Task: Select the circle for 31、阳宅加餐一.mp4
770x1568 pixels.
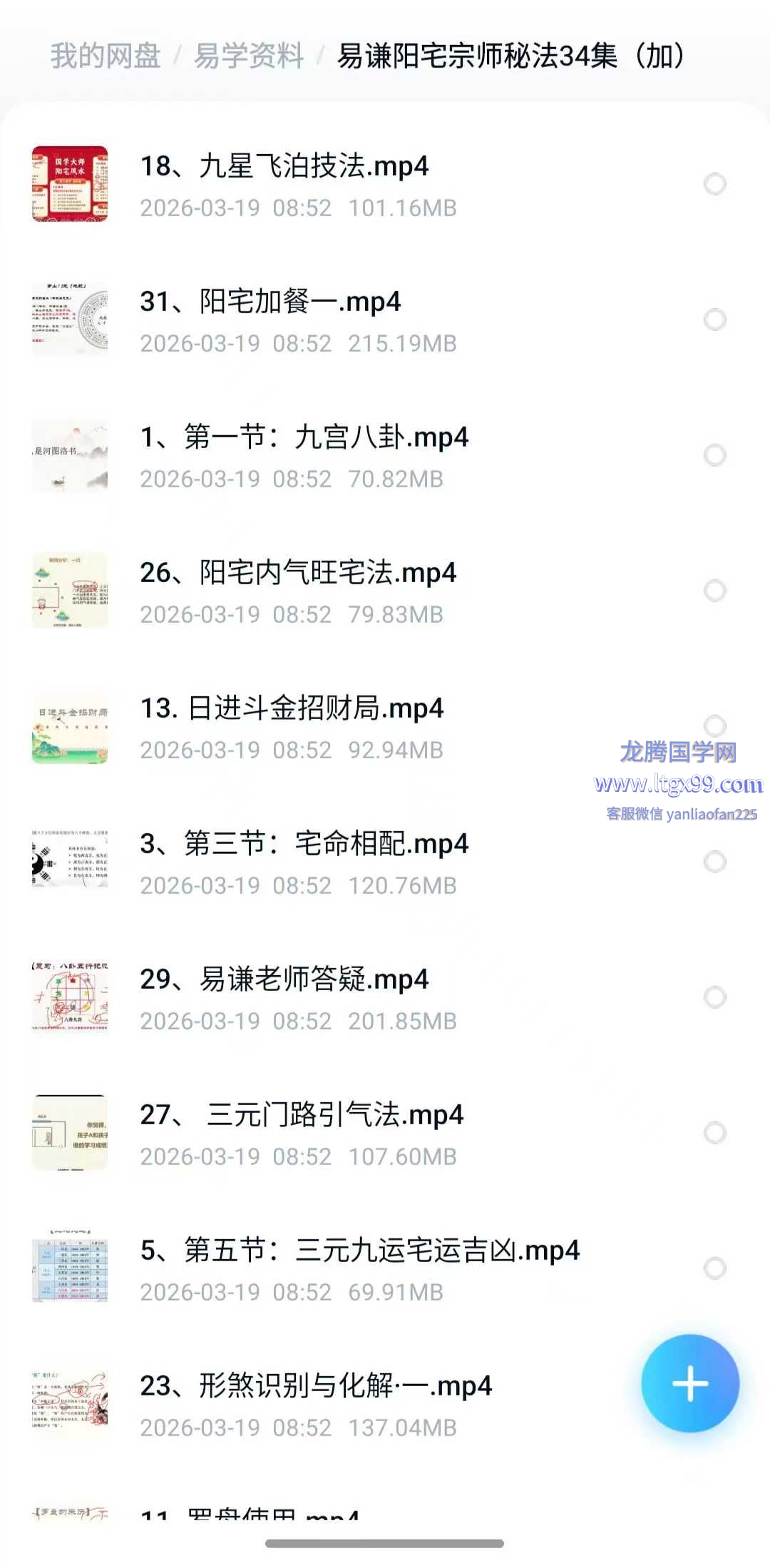Action: click(714, 320)
